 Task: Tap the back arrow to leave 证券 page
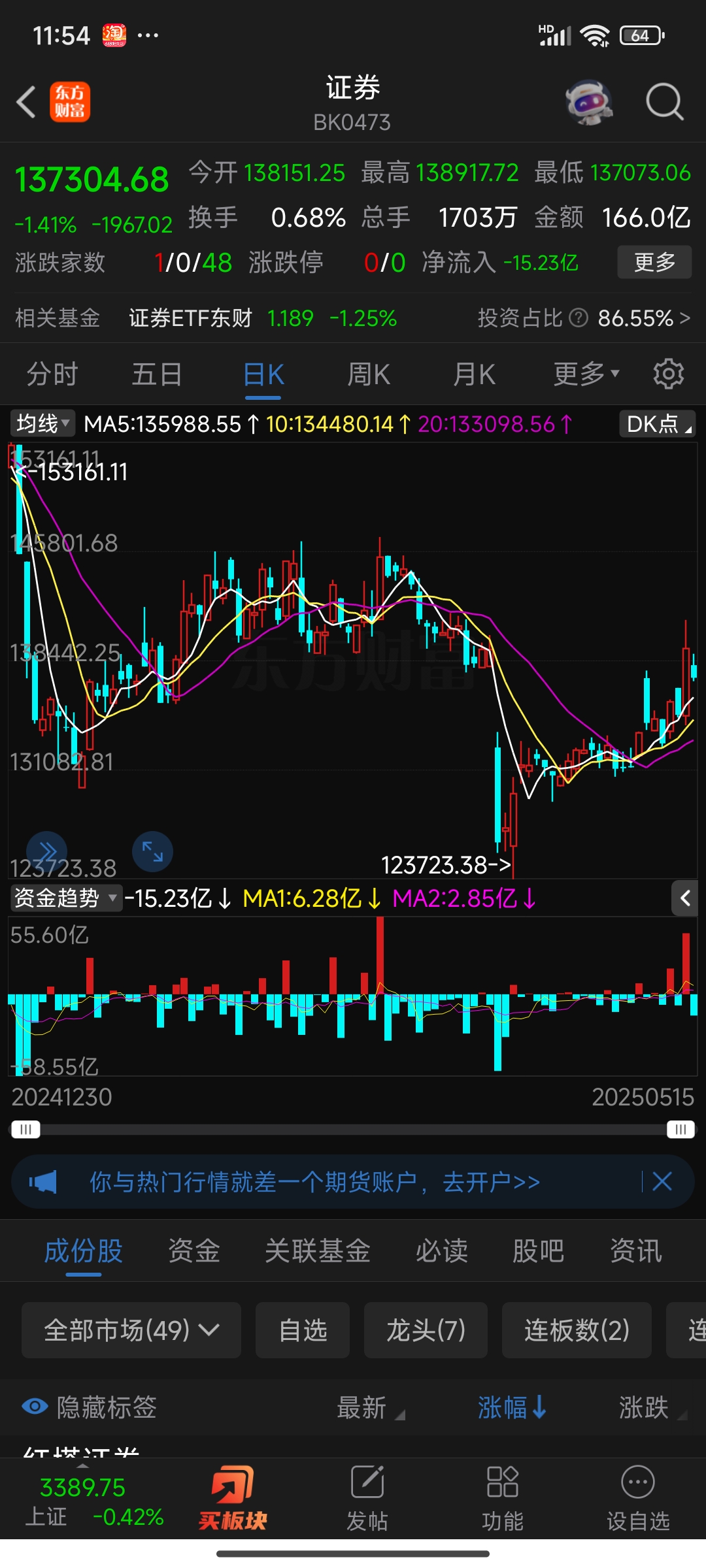25,103
